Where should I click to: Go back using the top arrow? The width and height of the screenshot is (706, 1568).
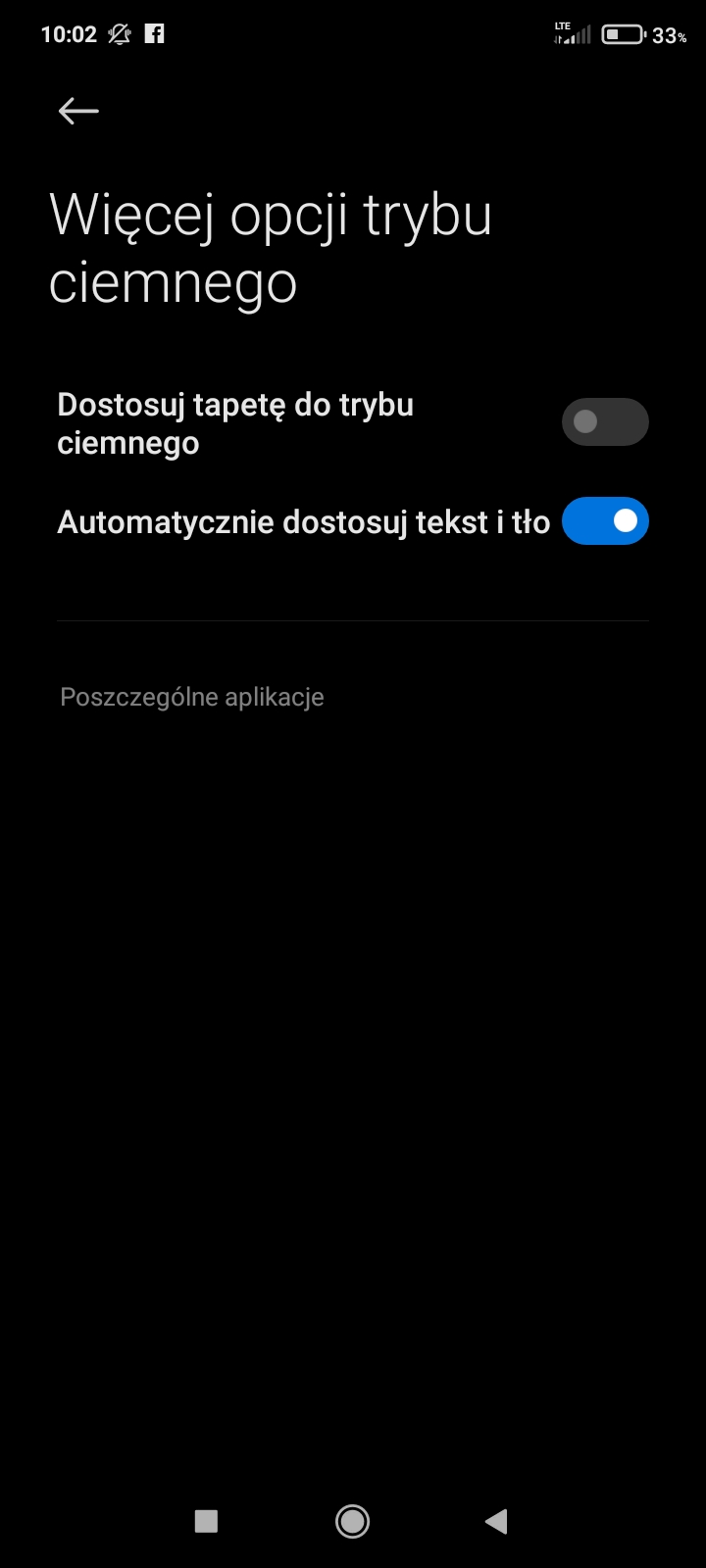pos(78,112)
